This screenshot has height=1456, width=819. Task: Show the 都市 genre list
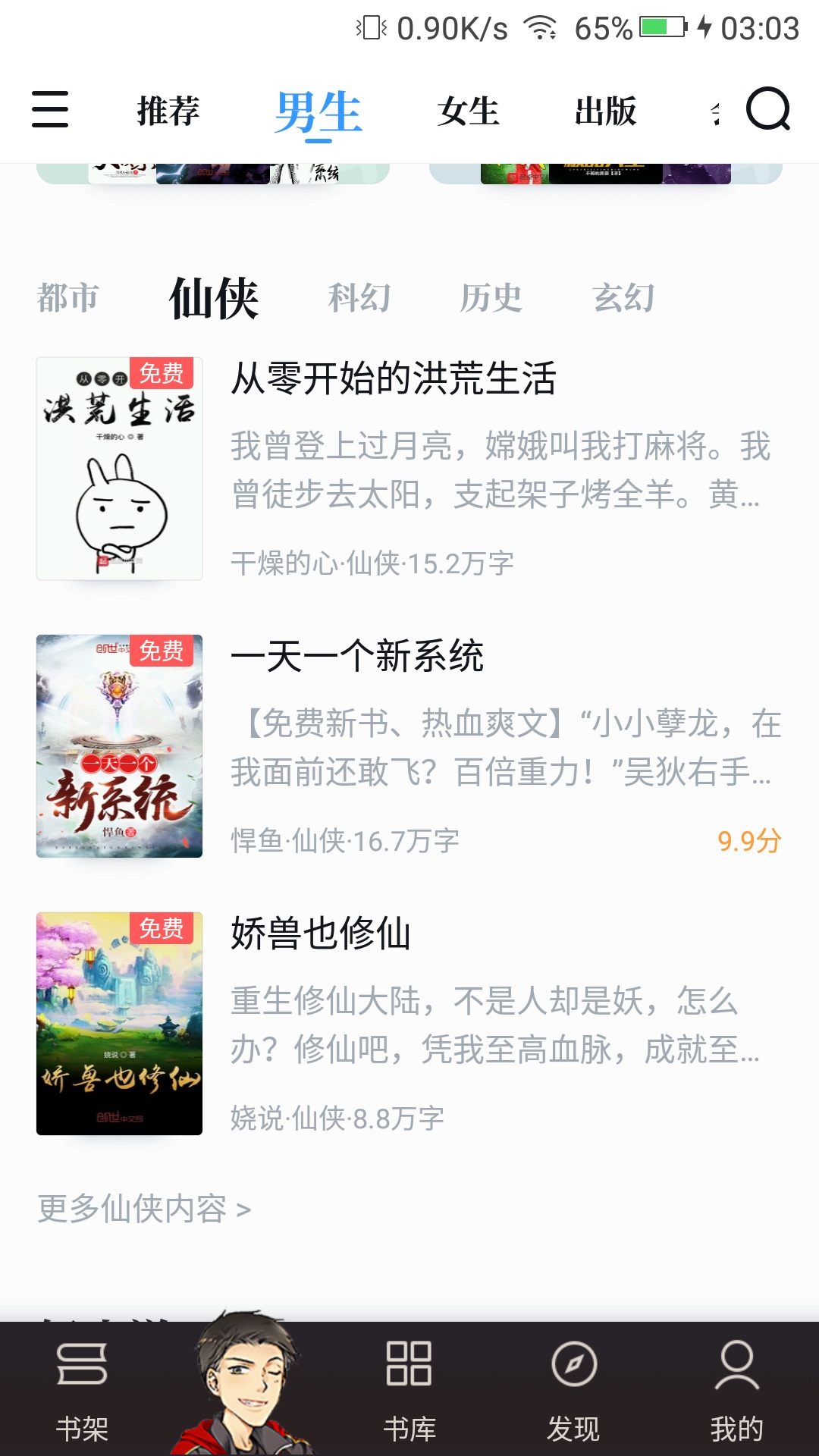coord(68,298)
